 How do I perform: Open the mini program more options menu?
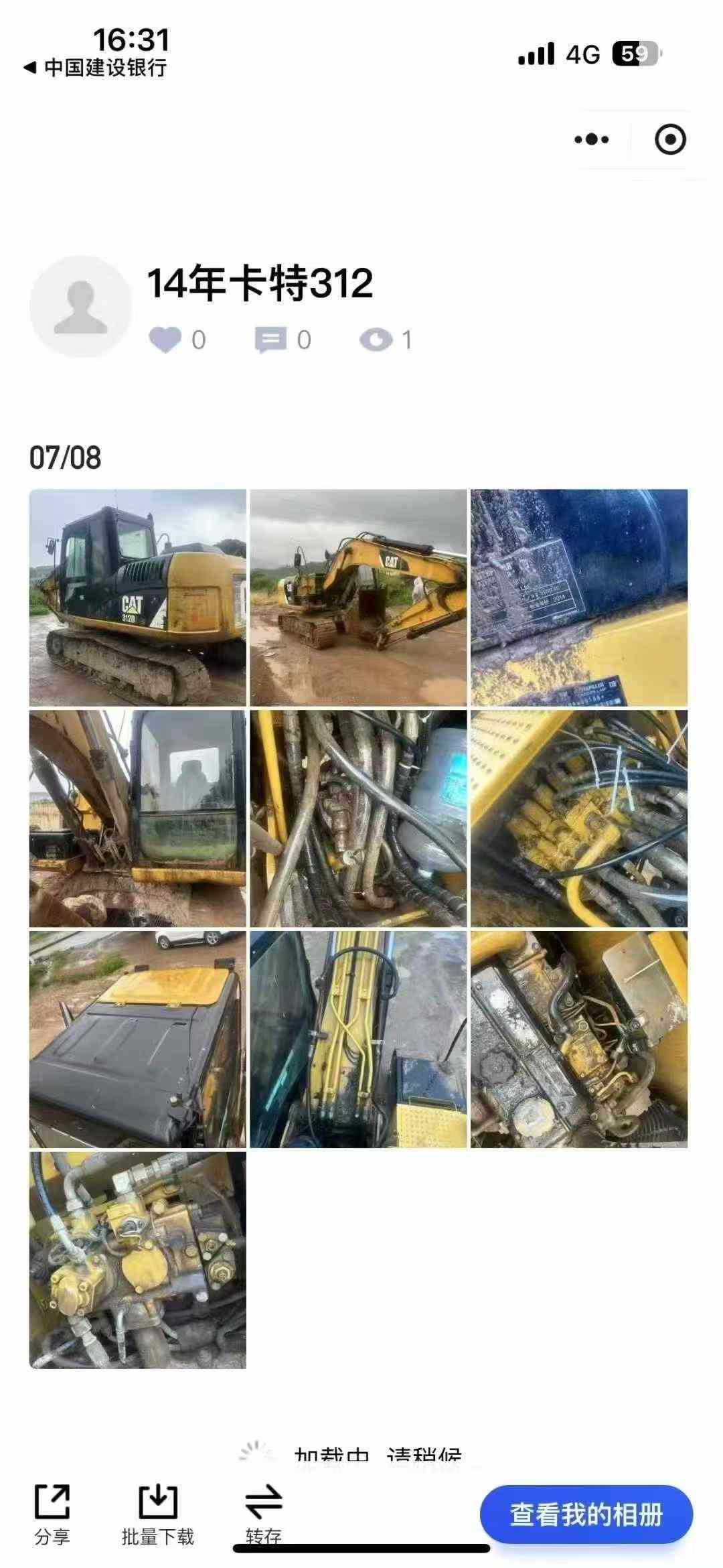[x=592, y=139]
